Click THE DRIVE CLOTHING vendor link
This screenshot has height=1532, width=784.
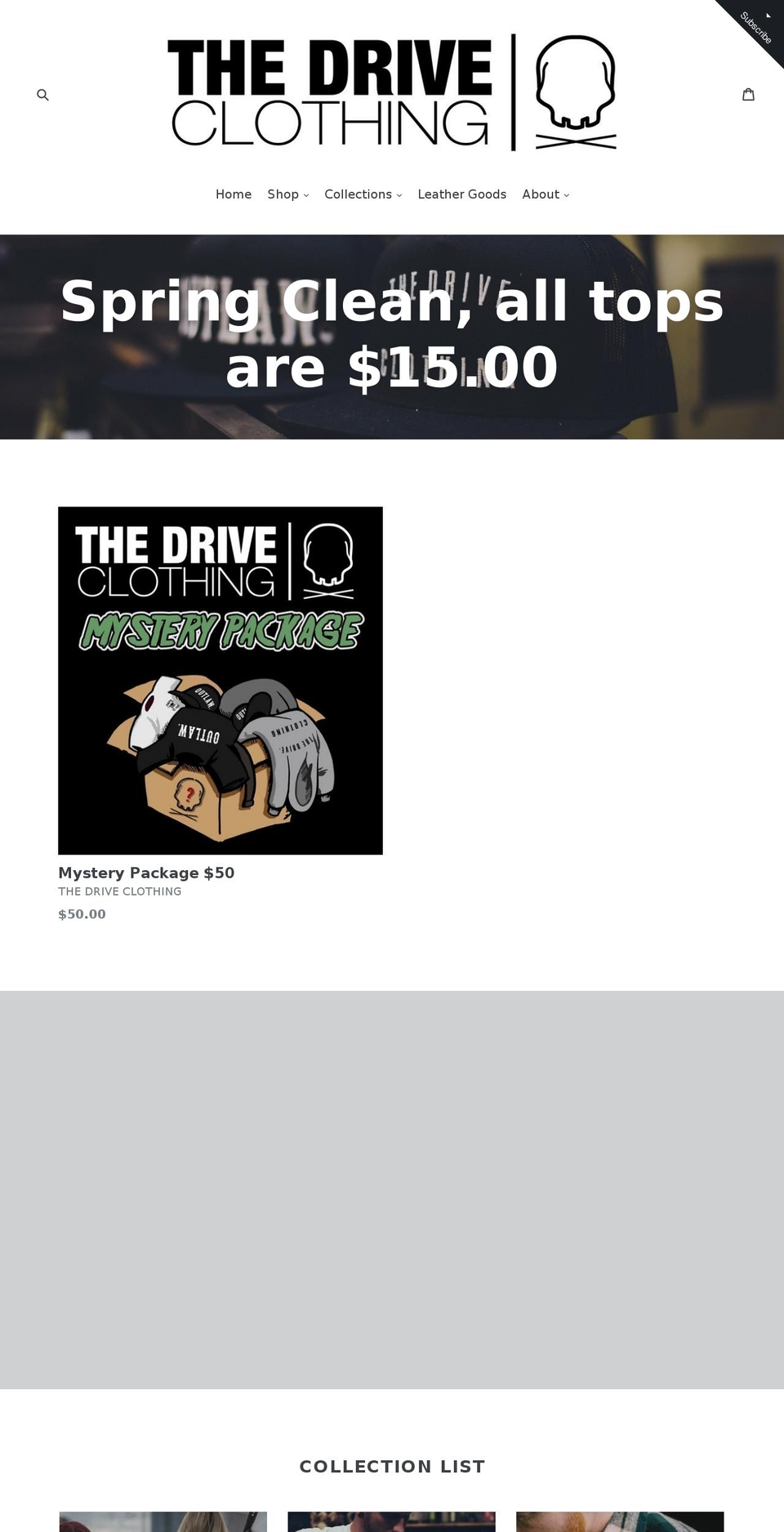(x=119, y=891)
